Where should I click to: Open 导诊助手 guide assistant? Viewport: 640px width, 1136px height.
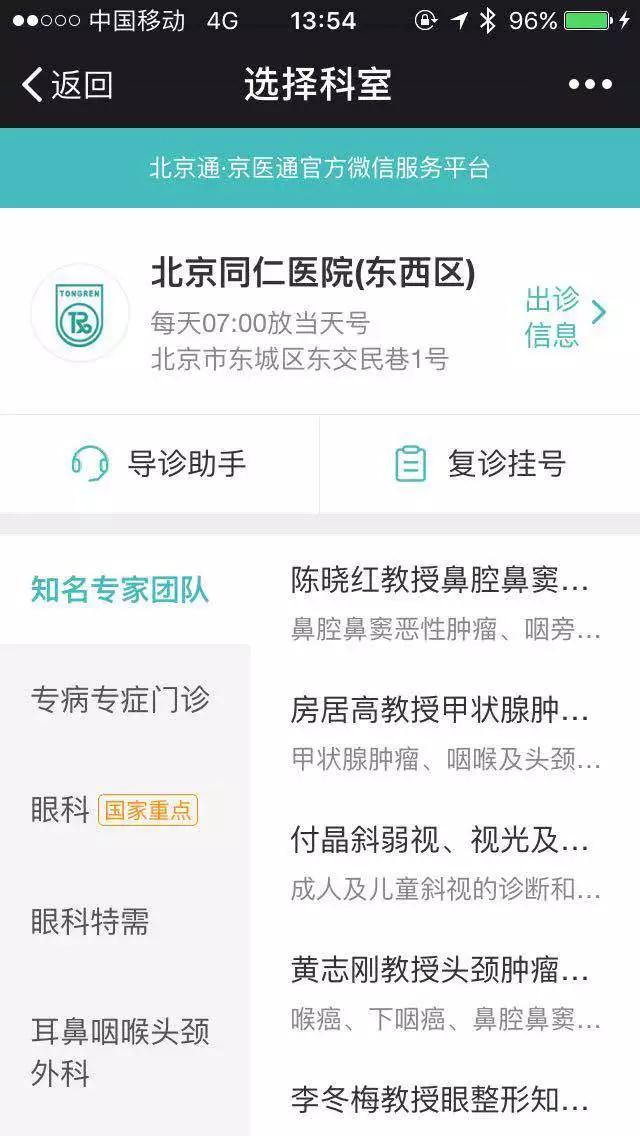(x=160, y=463)
